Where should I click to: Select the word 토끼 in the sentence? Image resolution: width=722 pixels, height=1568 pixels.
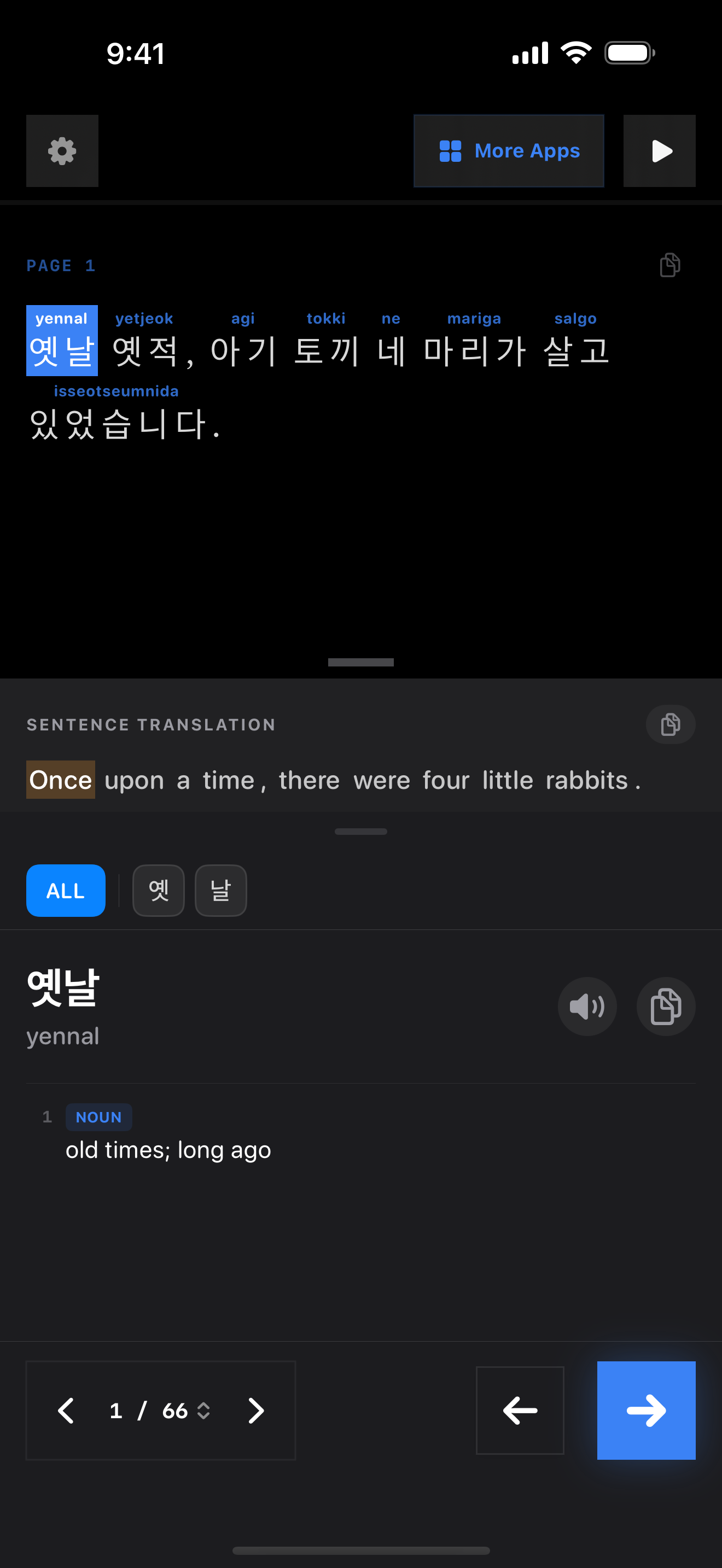click(327, 350)
